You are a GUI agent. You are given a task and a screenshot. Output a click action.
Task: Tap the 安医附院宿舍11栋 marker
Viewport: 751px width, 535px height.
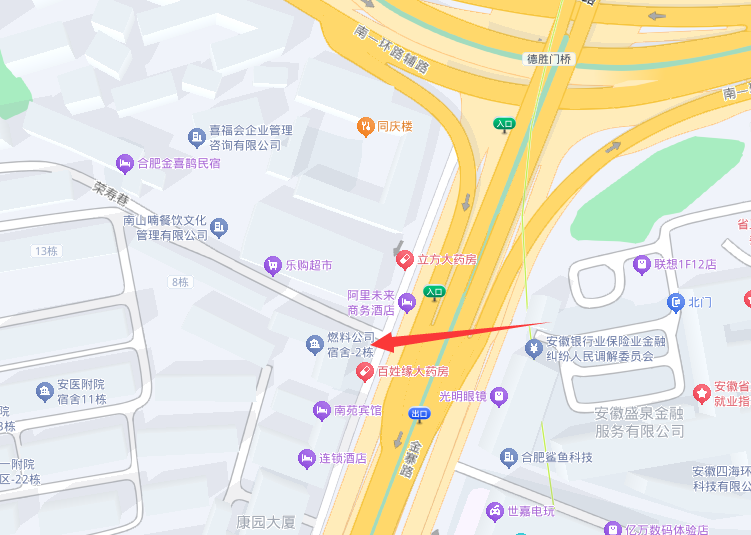click(44, 391)
